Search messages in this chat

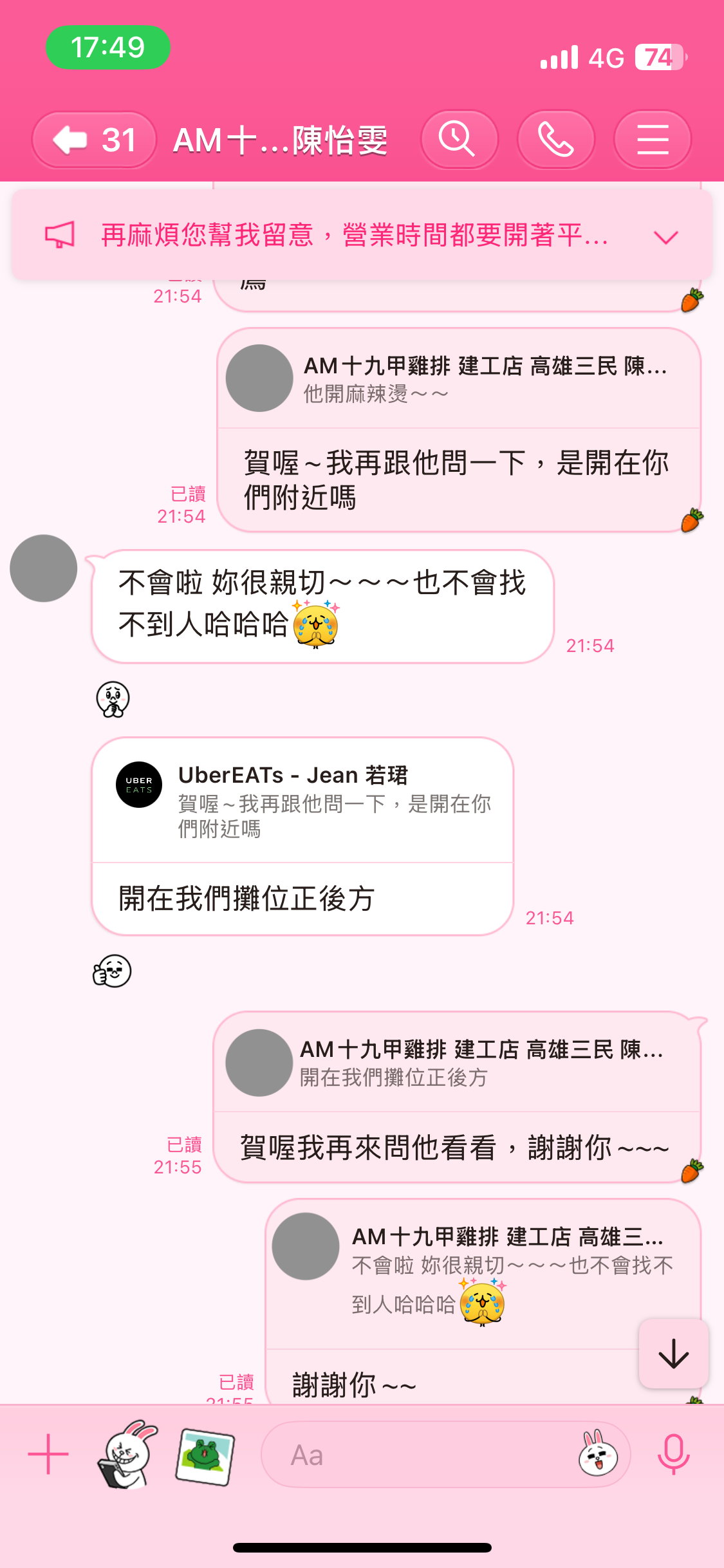pos(459,140)
